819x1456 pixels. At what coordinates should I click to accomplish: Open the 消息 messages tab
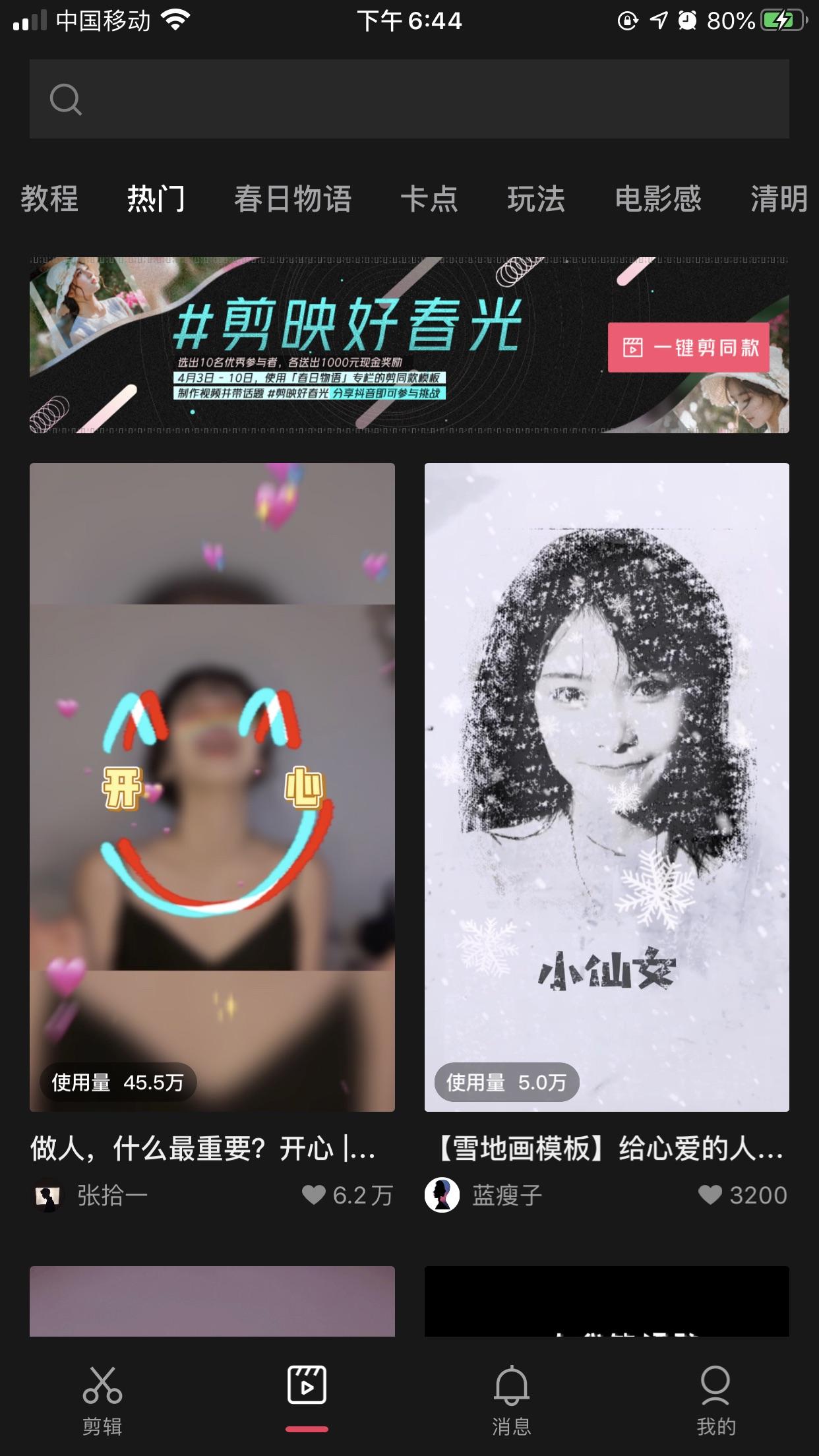[512, 1399]
